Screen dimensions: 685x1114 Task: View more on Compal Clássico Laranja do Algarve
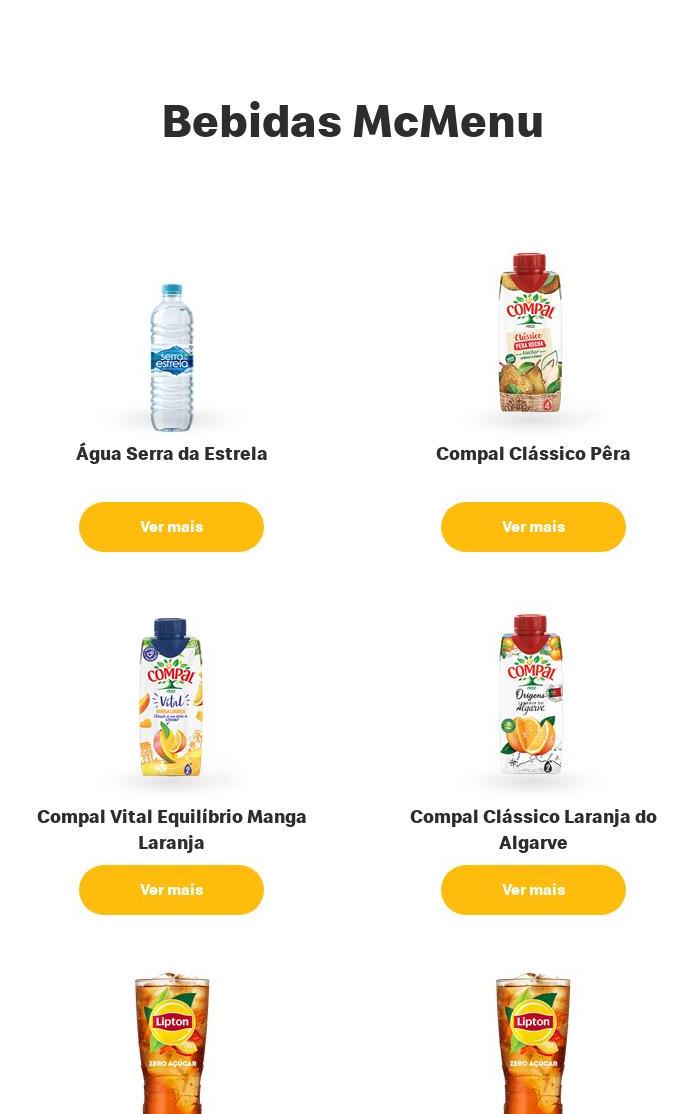tap(533, 890)
